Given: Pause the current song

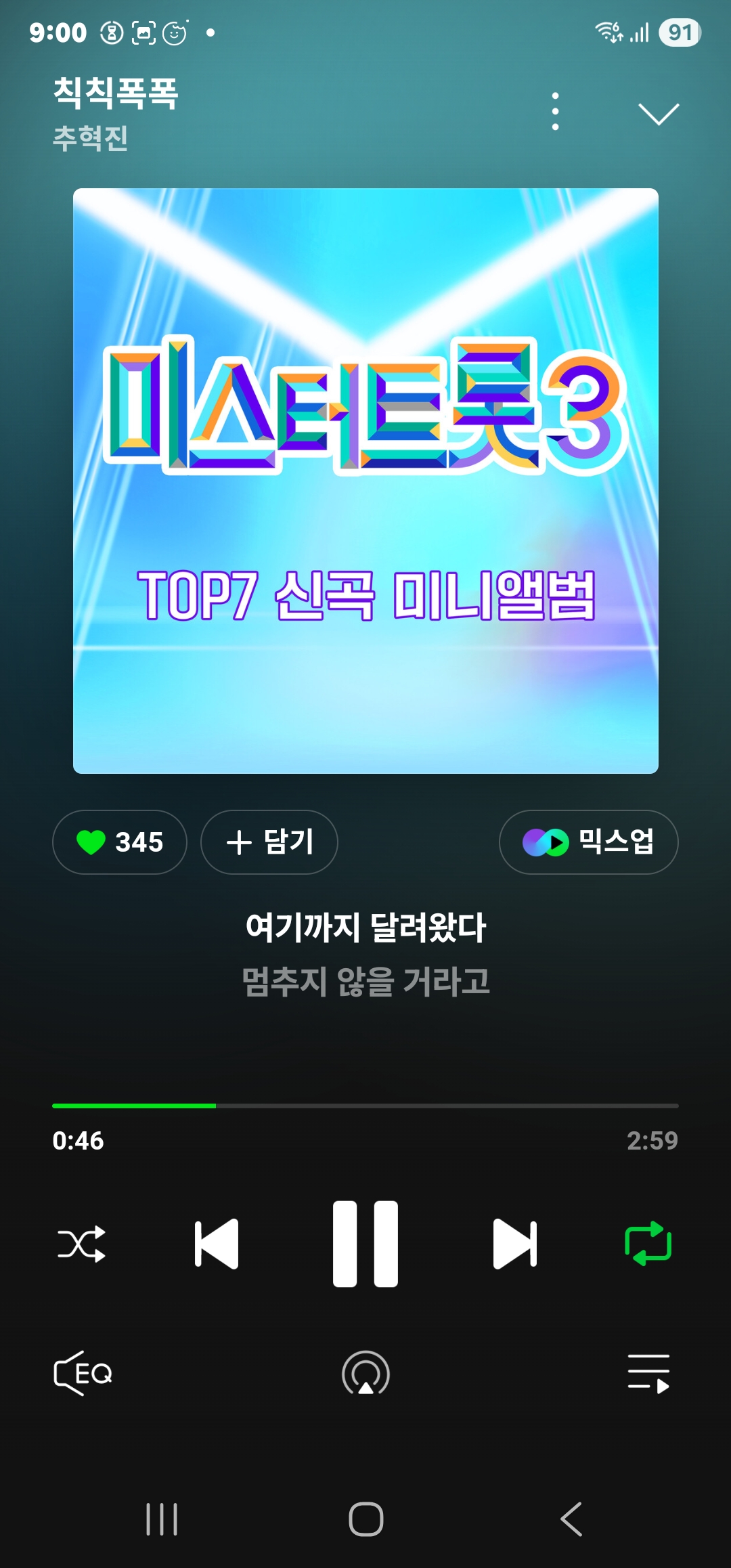Looking at the screenshot, I should click(365, 1244).
